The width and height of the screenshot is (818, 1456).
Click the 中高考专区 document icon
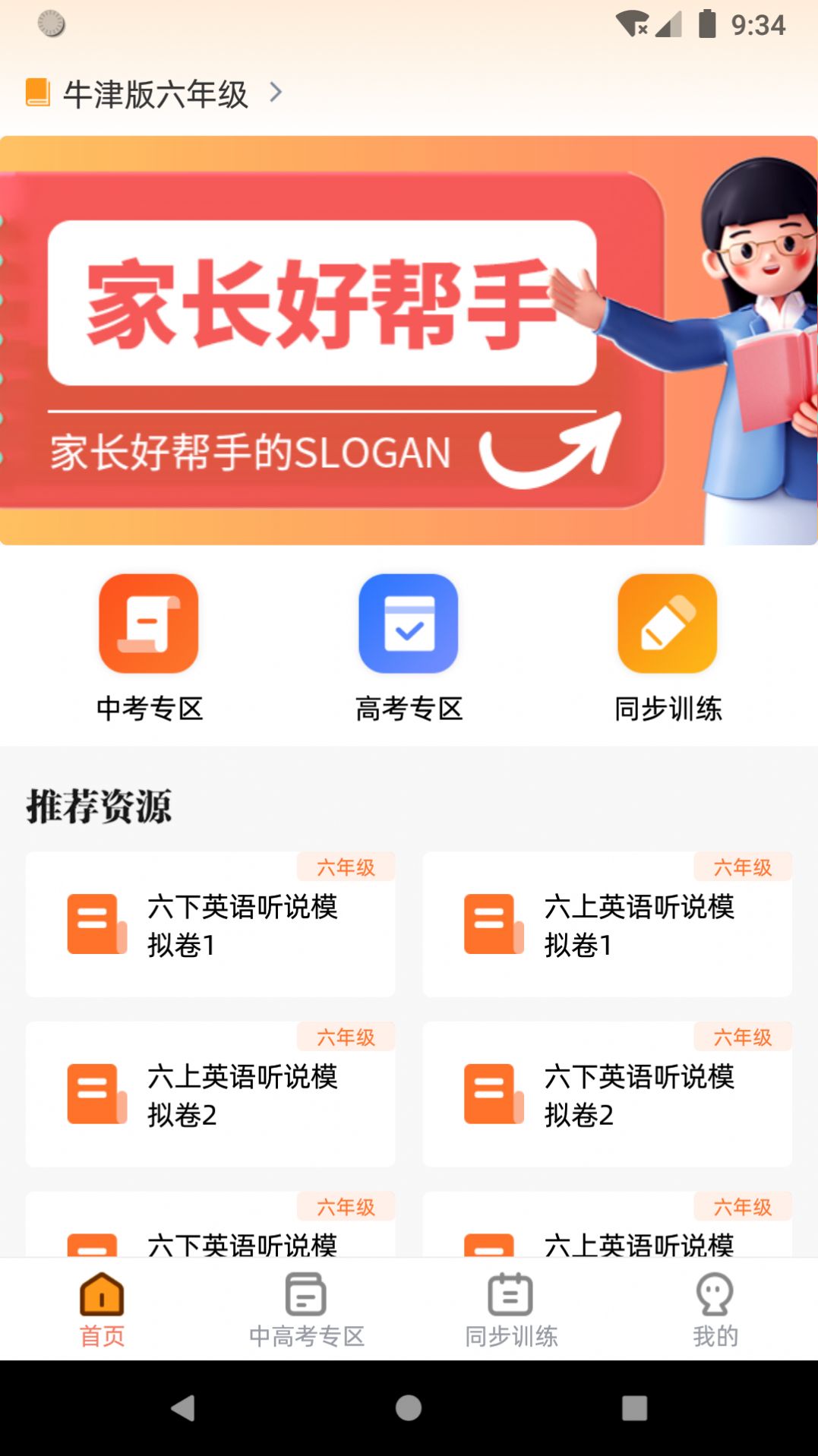(x=306, y=1295)
